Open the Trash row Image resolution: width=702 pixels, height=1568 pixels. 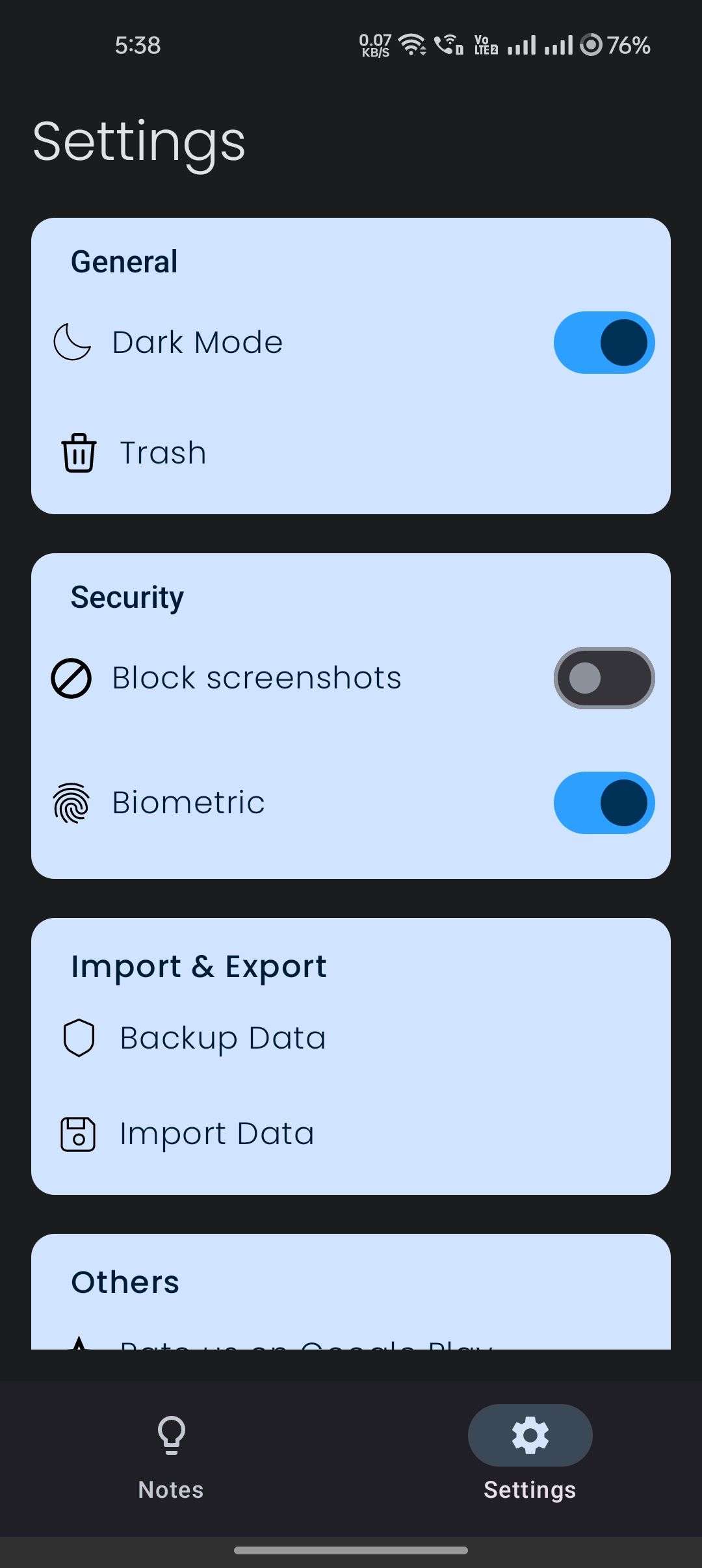click(x=162, y=452)
